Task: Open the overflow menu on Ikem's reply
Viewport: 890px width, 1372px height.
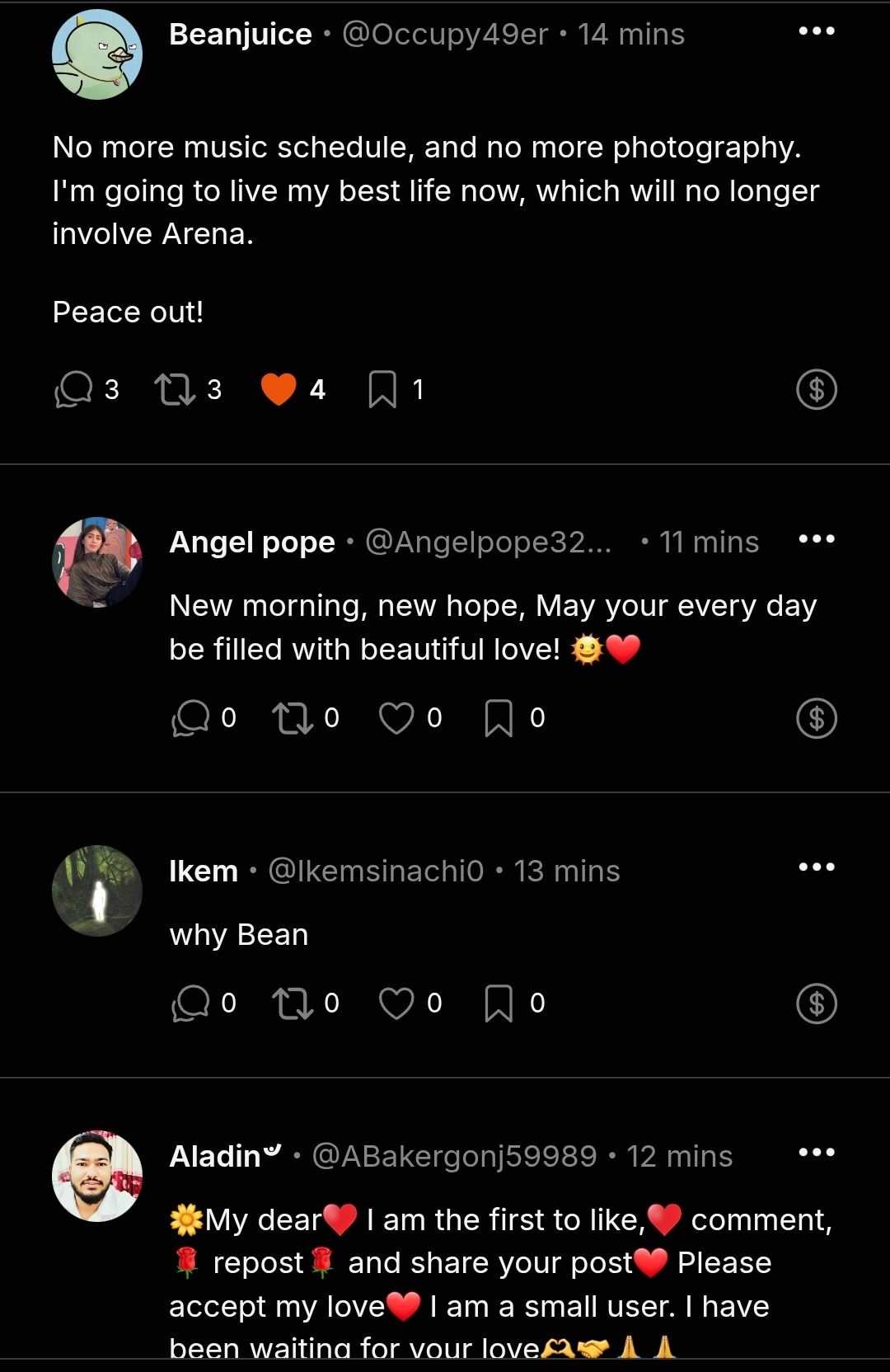Action: tap(817, 867)
